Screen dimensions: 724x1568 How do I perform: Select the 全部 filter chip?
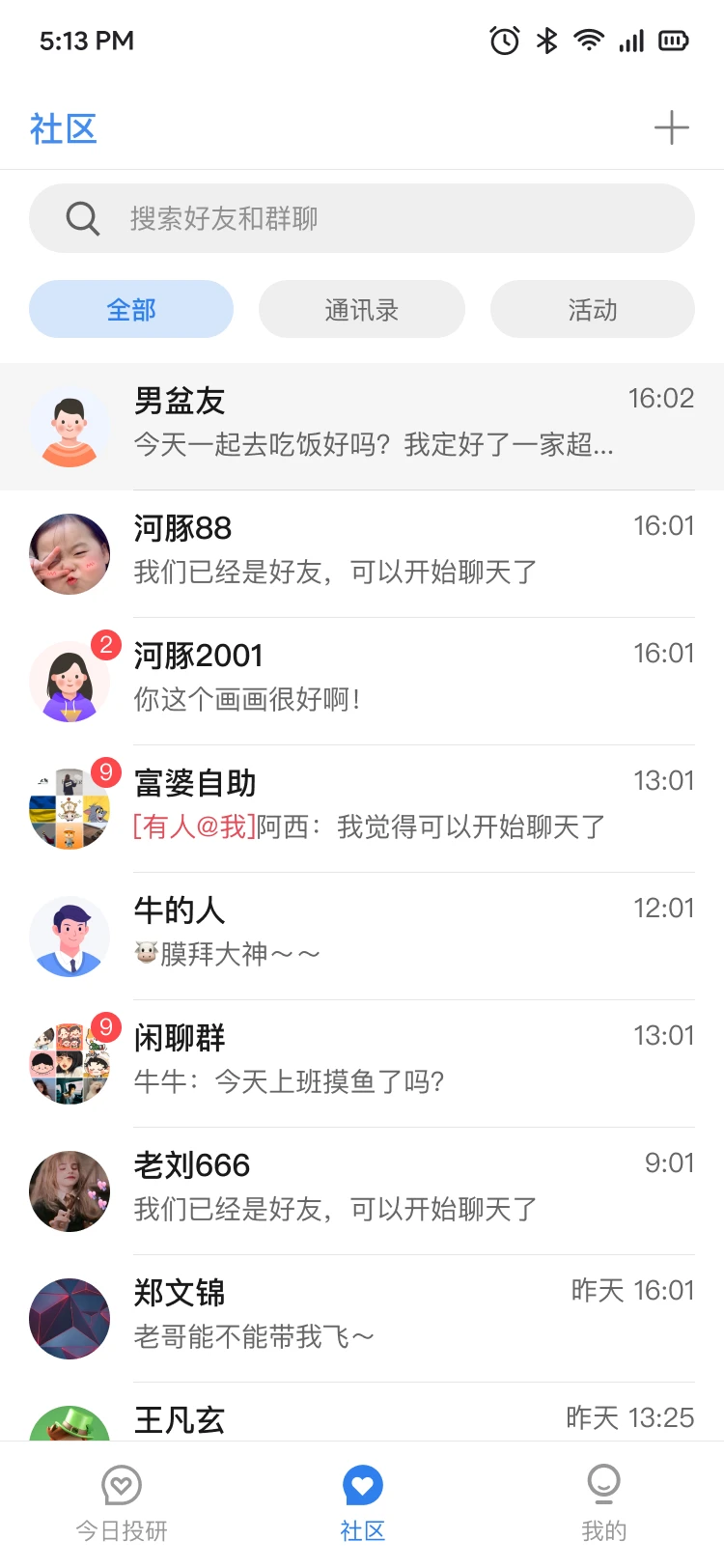(x=131, y=310)
